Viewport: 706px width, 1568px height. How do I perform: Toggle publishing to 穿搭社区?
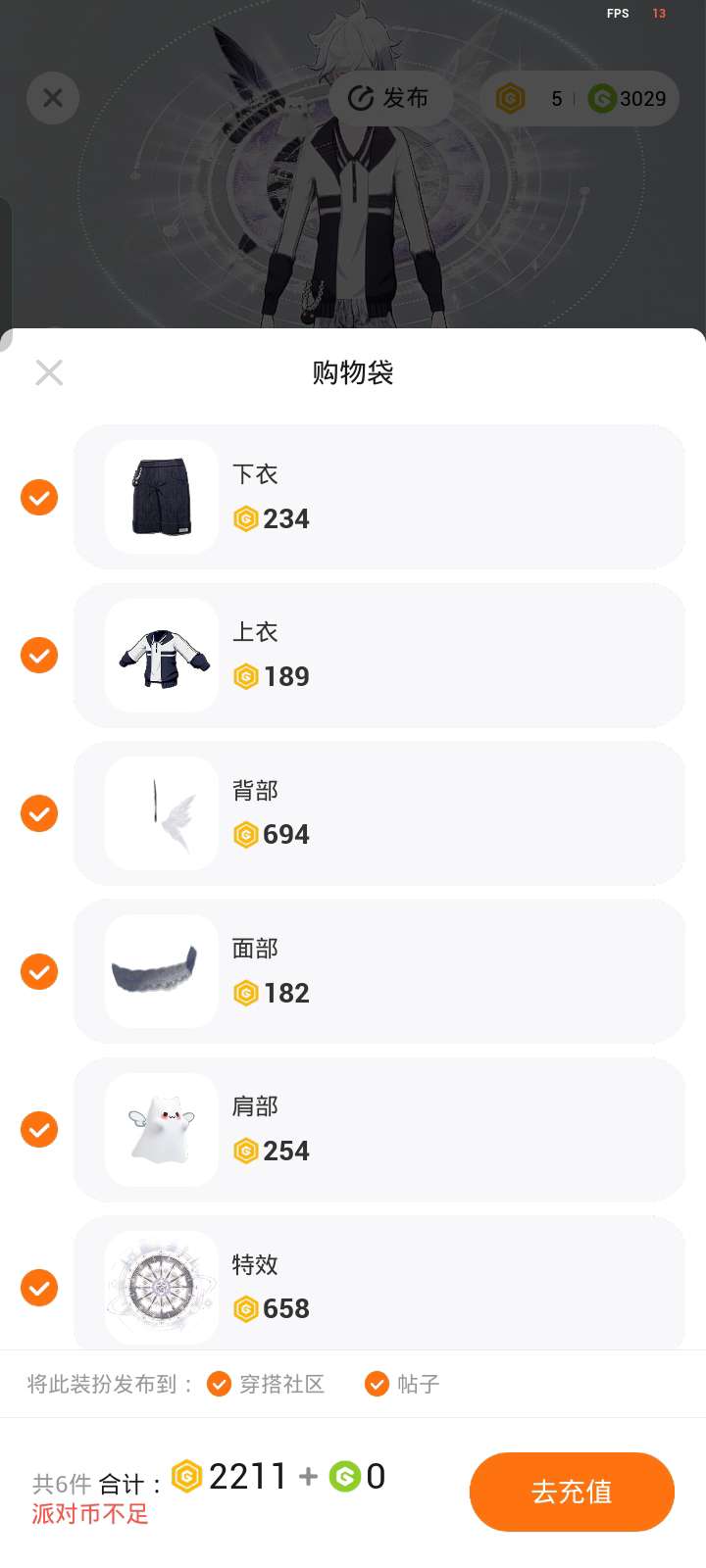point(220,1384)
